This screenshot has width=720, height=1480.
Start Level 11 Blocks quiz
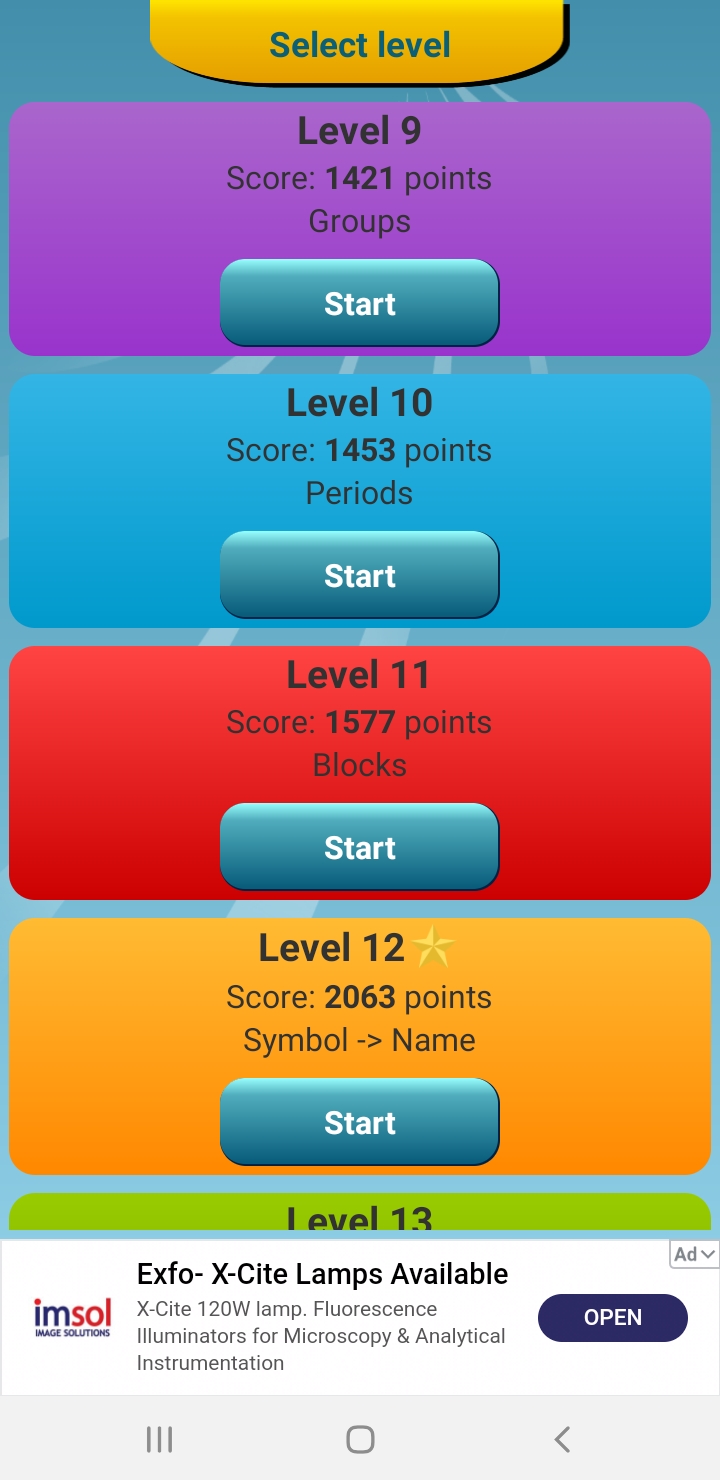pos(359,847)
